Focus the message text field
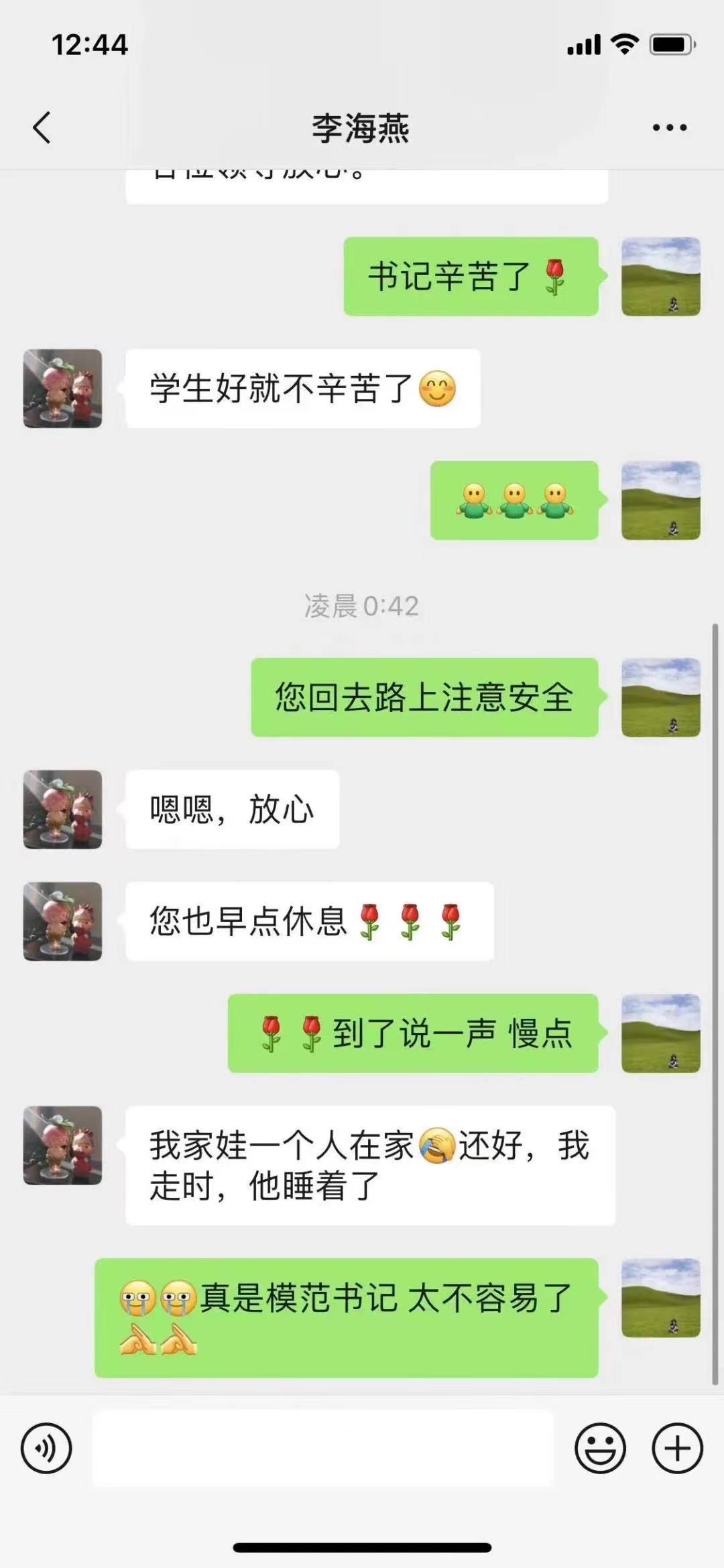The height and width of the screenshot is (1568, 724). 322,1448
